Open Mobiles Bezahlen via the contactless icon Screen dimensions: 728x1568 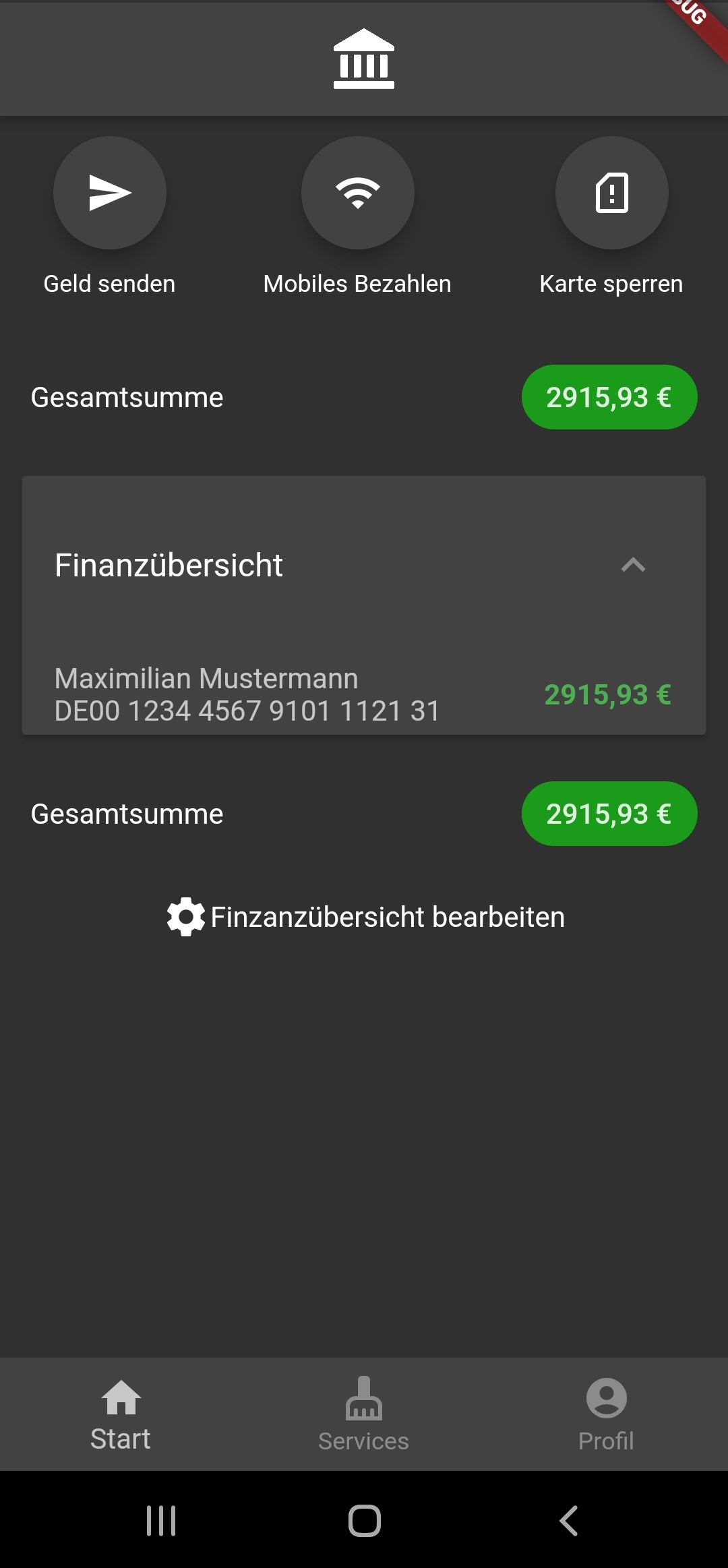pyautogui.click(x=357, y=192)
